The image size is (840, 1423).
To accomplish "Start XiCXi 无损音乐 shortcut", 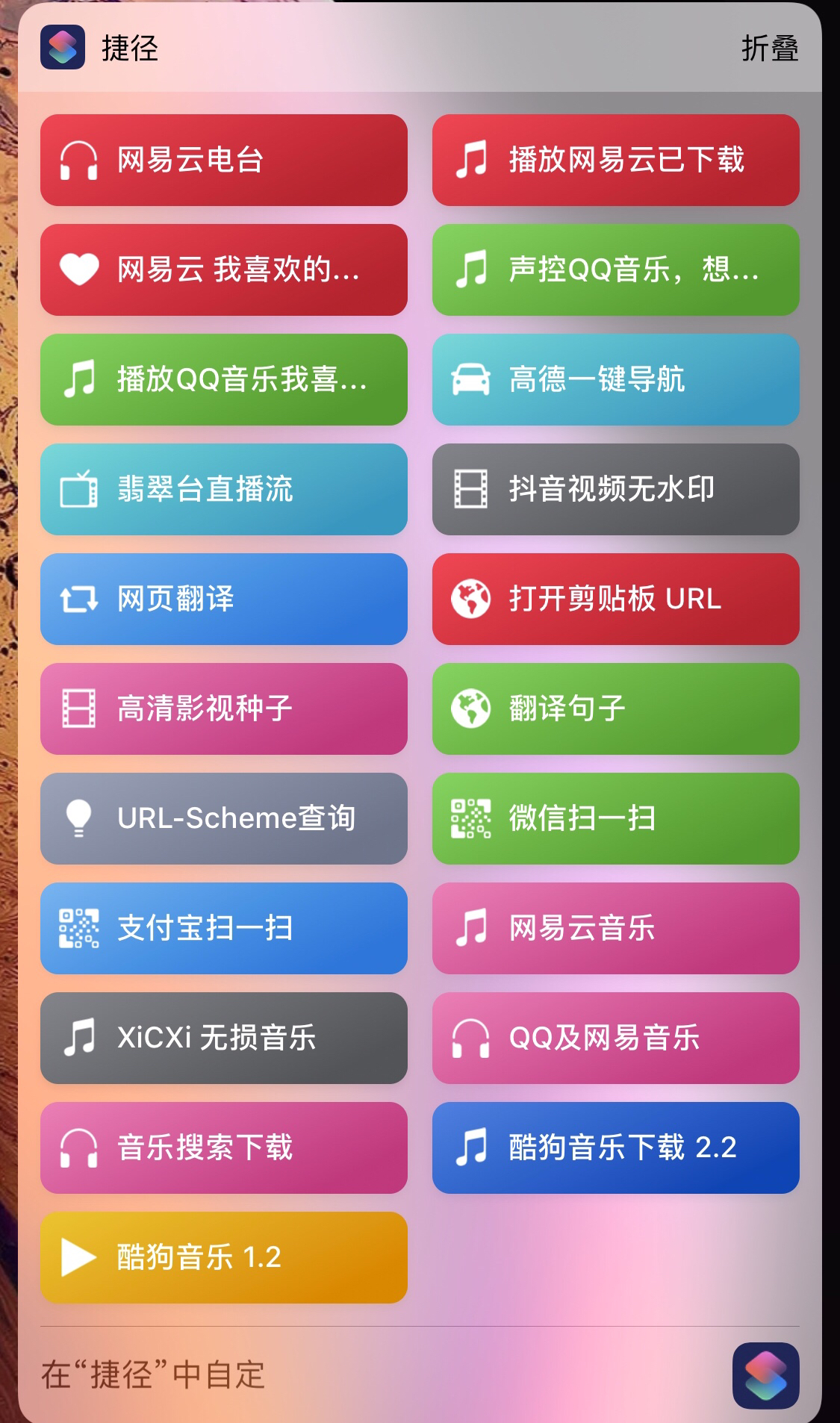I will (x=224, y=1038).
